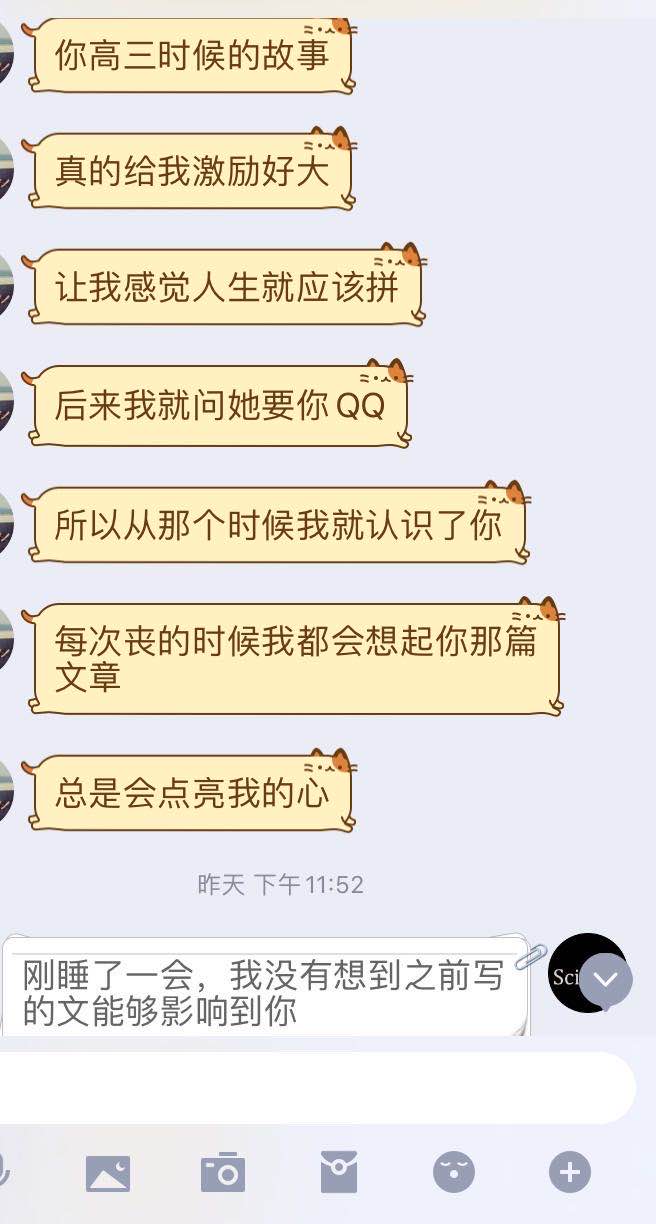Open the photo gallery picker
656x1224 pixels.
[108, 1172]
